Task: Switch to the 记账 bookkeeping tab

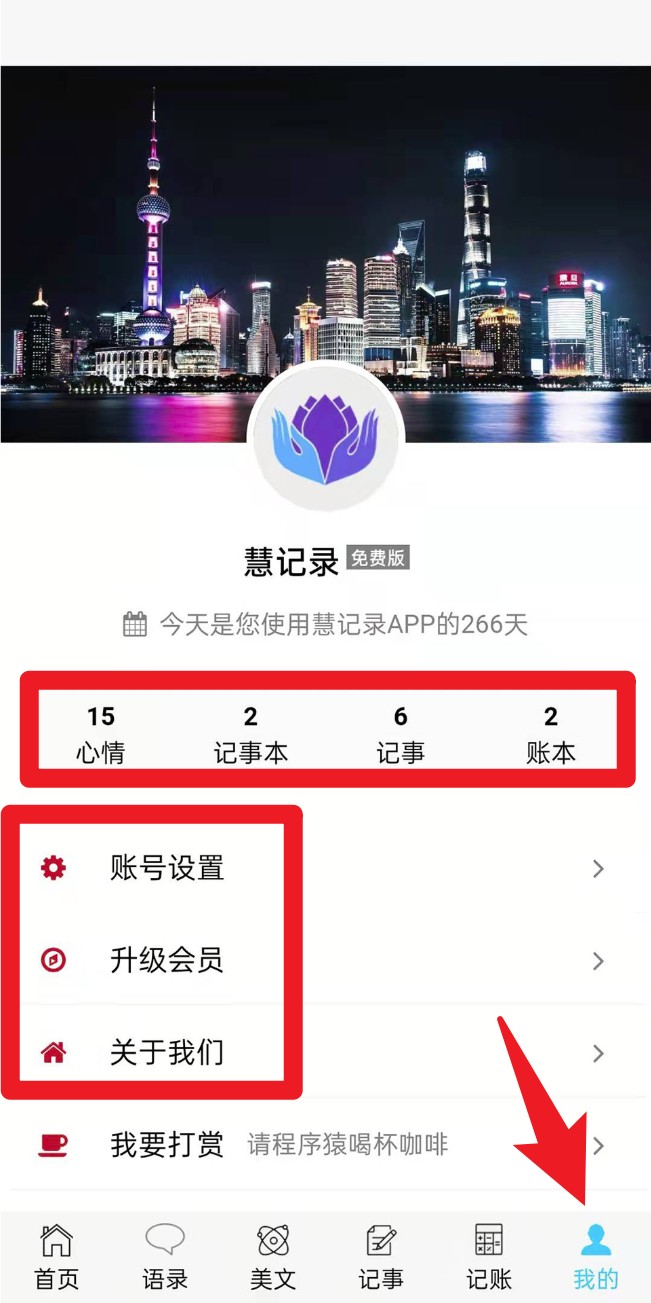Action: pyautogui.click(x=489, y=1256)
